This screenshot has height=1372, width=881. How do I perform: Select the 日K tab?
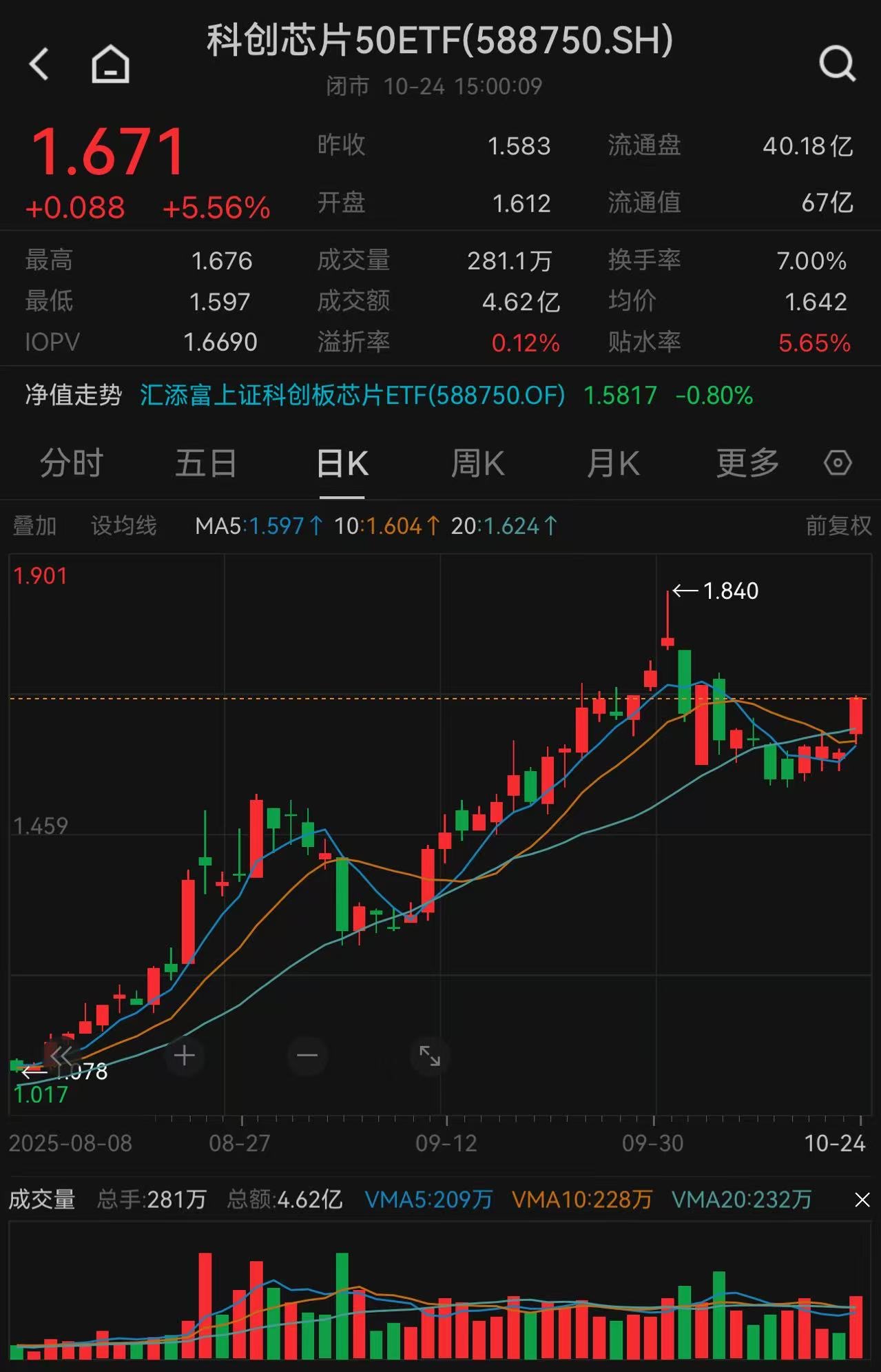(x=342, y=463)
